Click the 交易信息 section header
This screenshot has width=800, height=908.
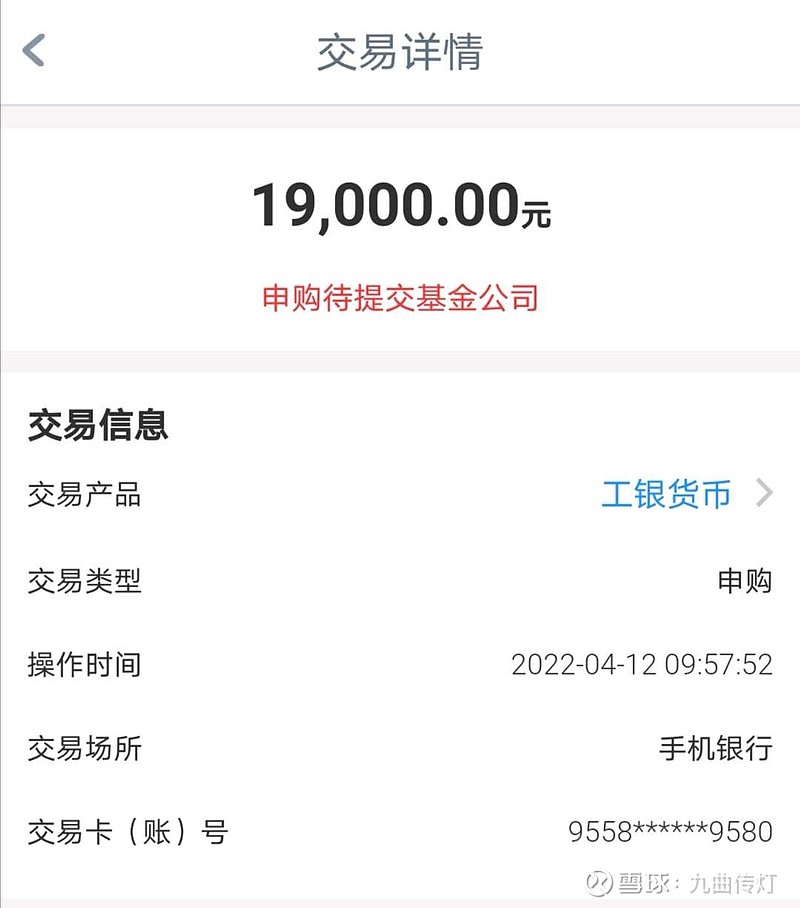coord(96,425)
